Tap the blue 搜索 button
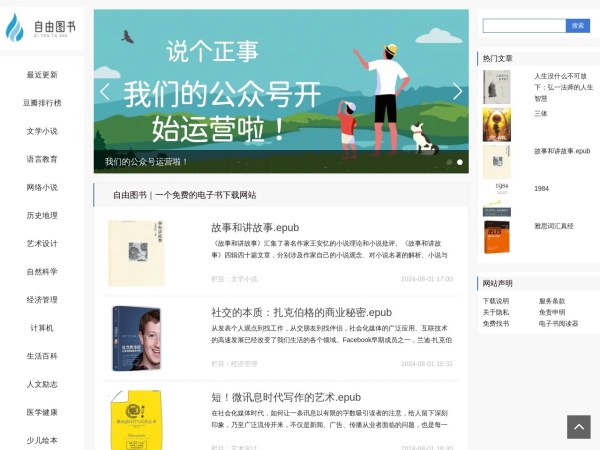 578,26
